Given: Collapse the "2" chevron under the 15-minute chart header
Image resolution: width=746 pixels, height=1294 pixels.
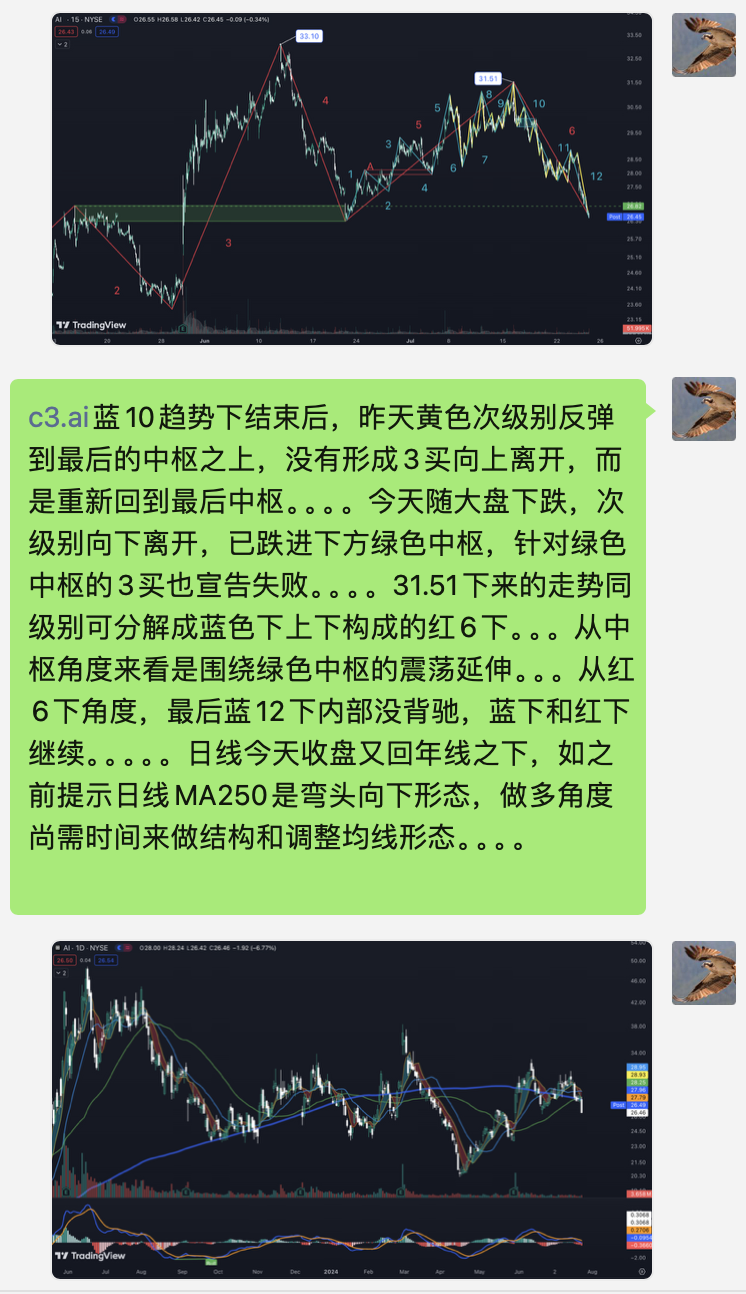Looking at the screenshot, I should click(62, 45).
